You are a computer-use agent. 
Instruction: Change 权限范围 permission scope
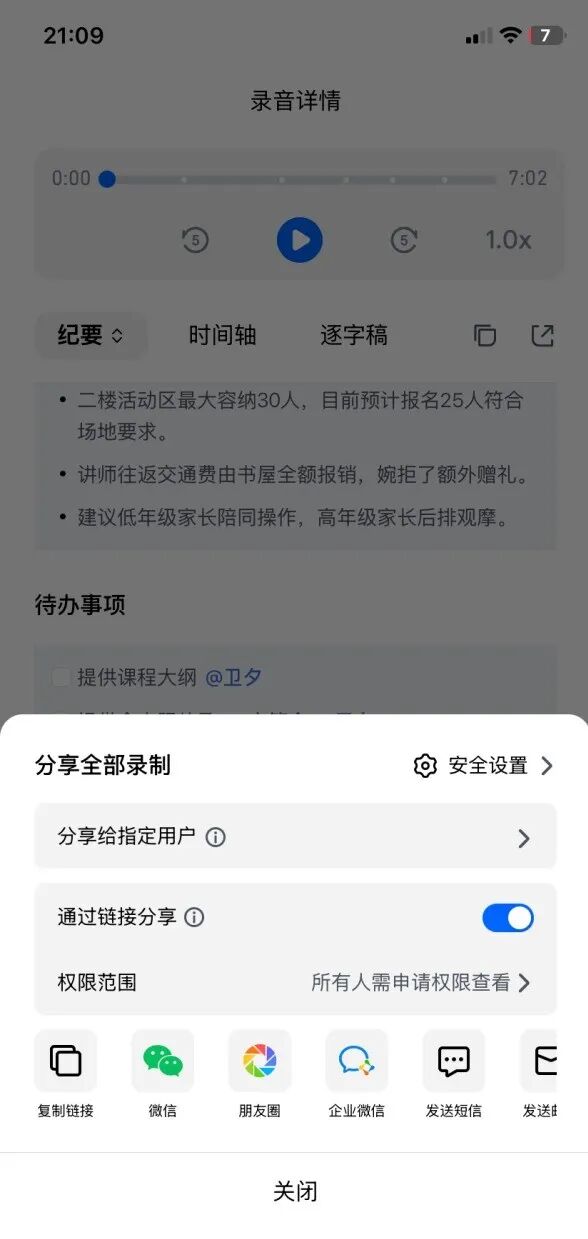[x=295, y=982]
